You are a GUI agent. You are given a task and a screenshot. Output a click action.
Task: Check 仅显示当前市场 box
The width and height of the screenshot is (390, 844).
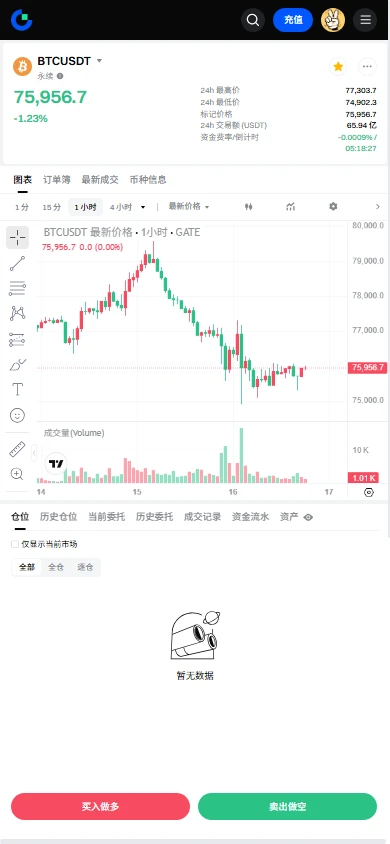[15, 544]
